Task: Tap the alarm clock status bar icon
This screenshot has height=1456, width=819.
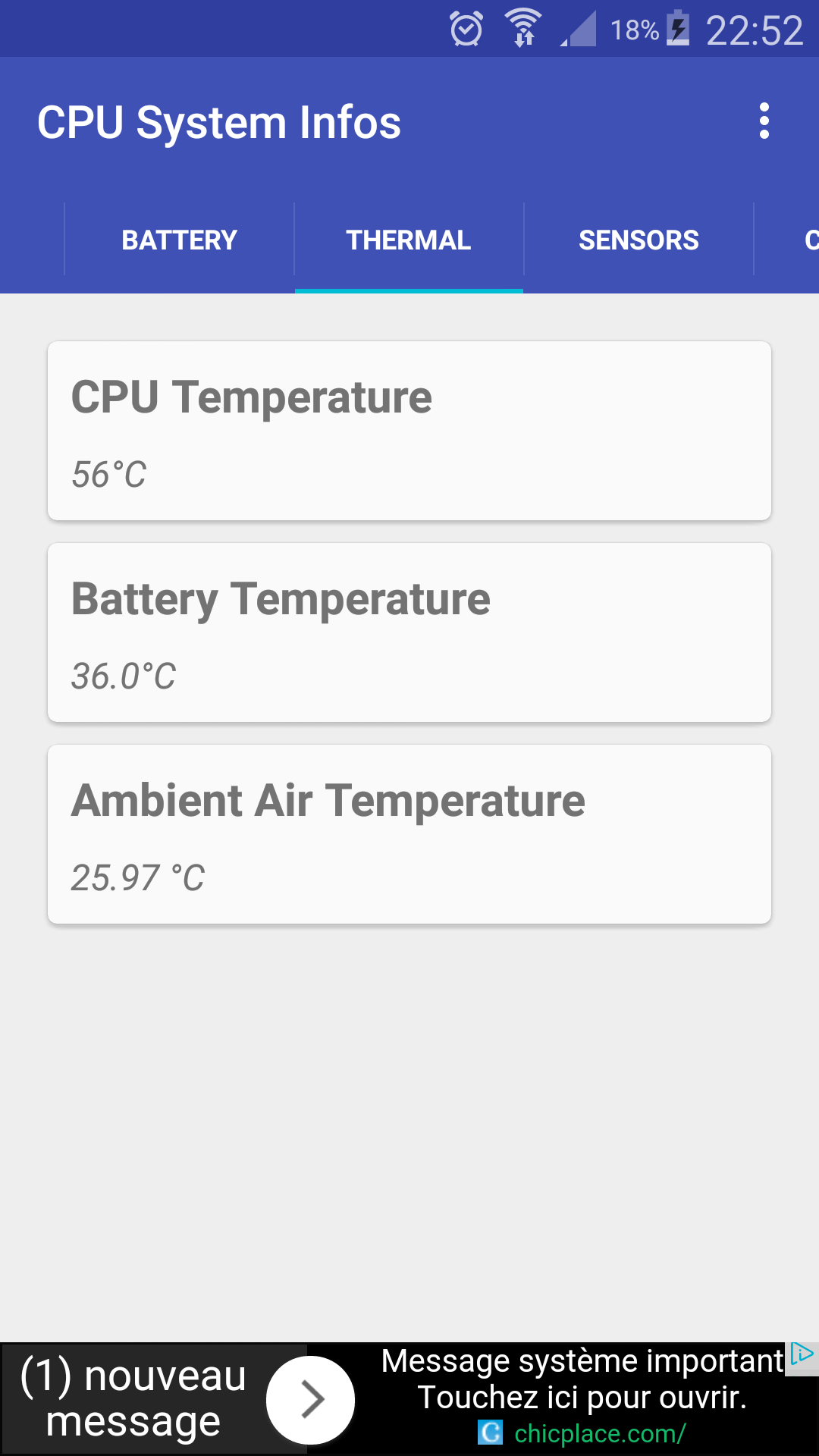Action: coord(468,29)
